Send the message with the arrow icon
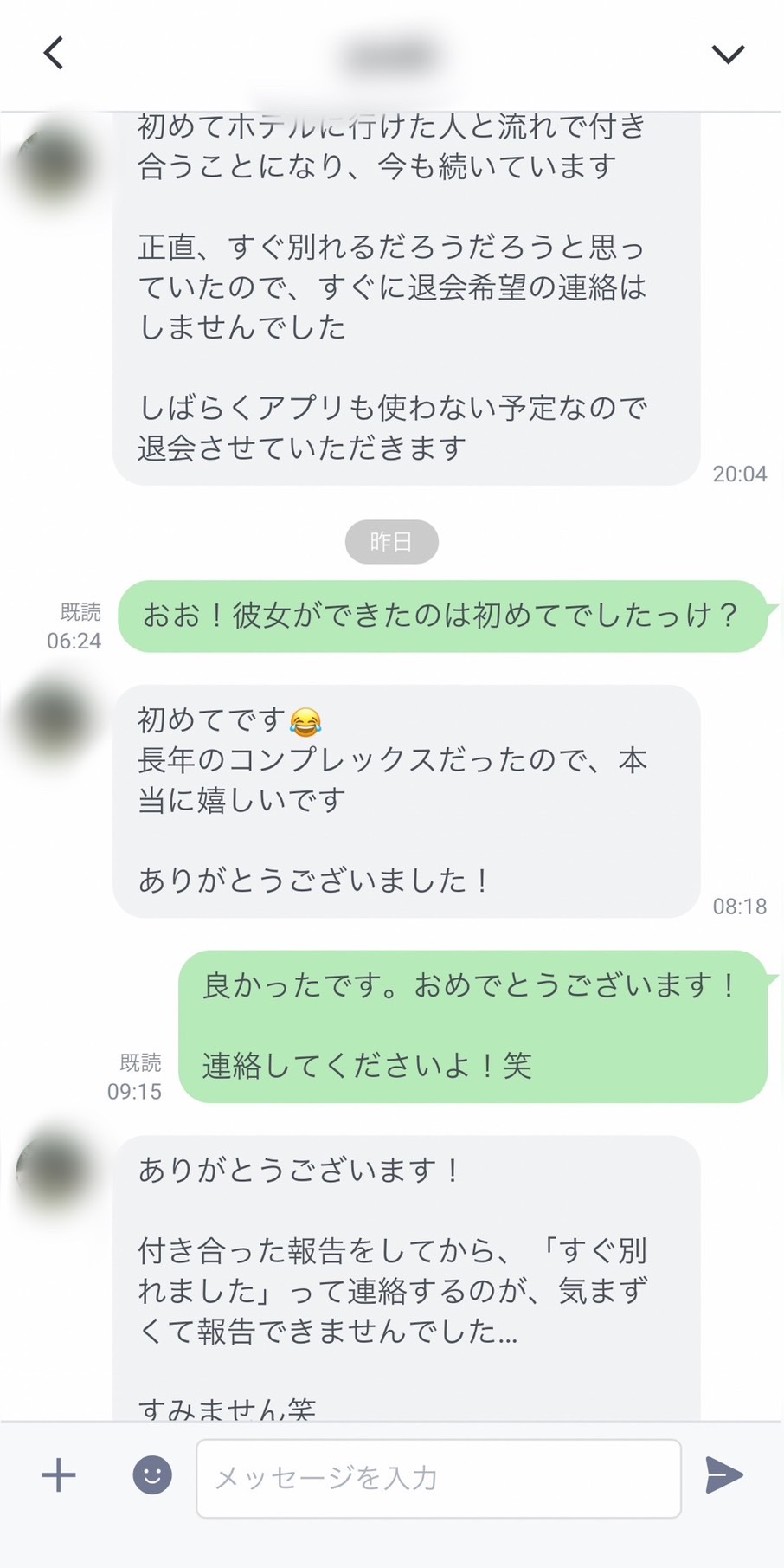The height and width of the screenshot is (1568, 784). (723, 1474)
